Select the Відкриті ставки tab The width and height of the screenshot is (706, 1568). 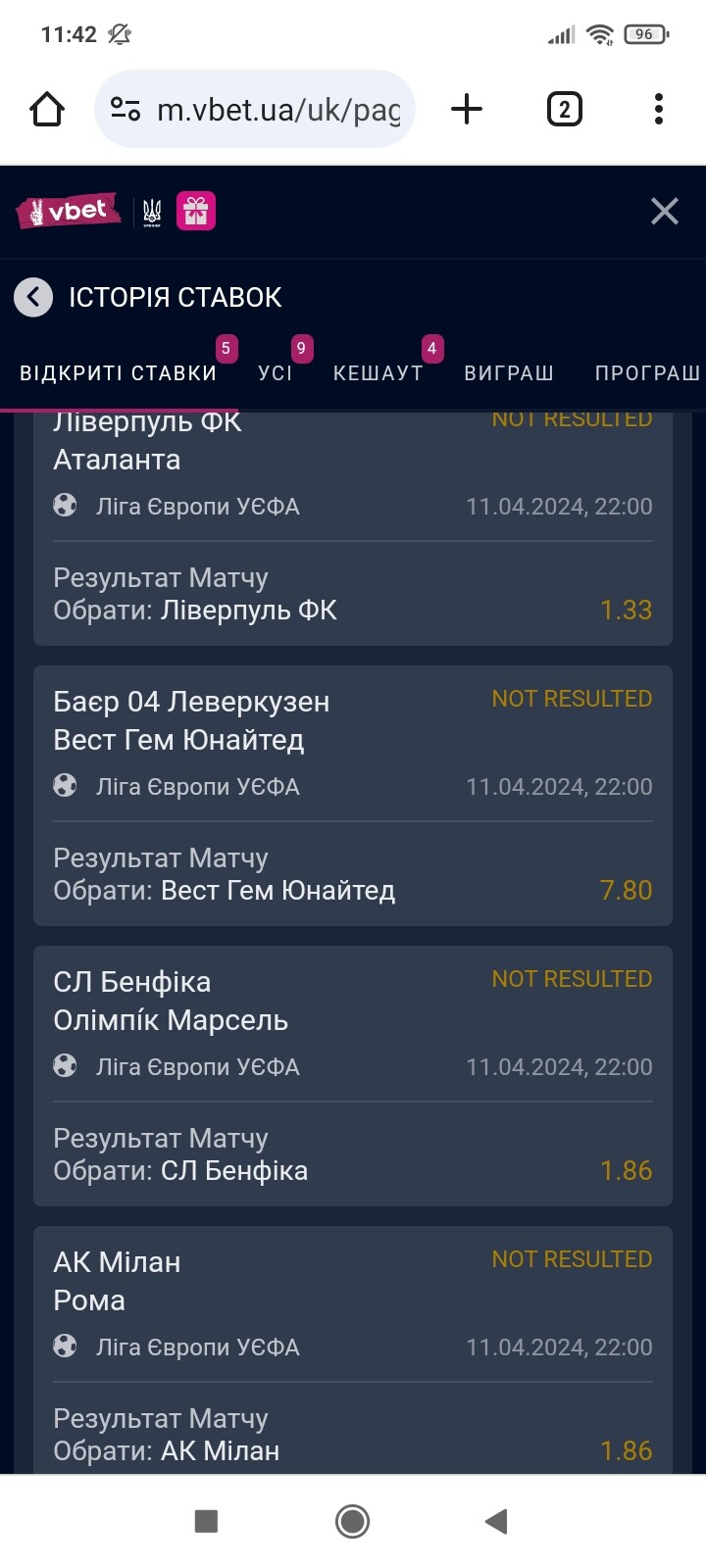tap(119, 373)
